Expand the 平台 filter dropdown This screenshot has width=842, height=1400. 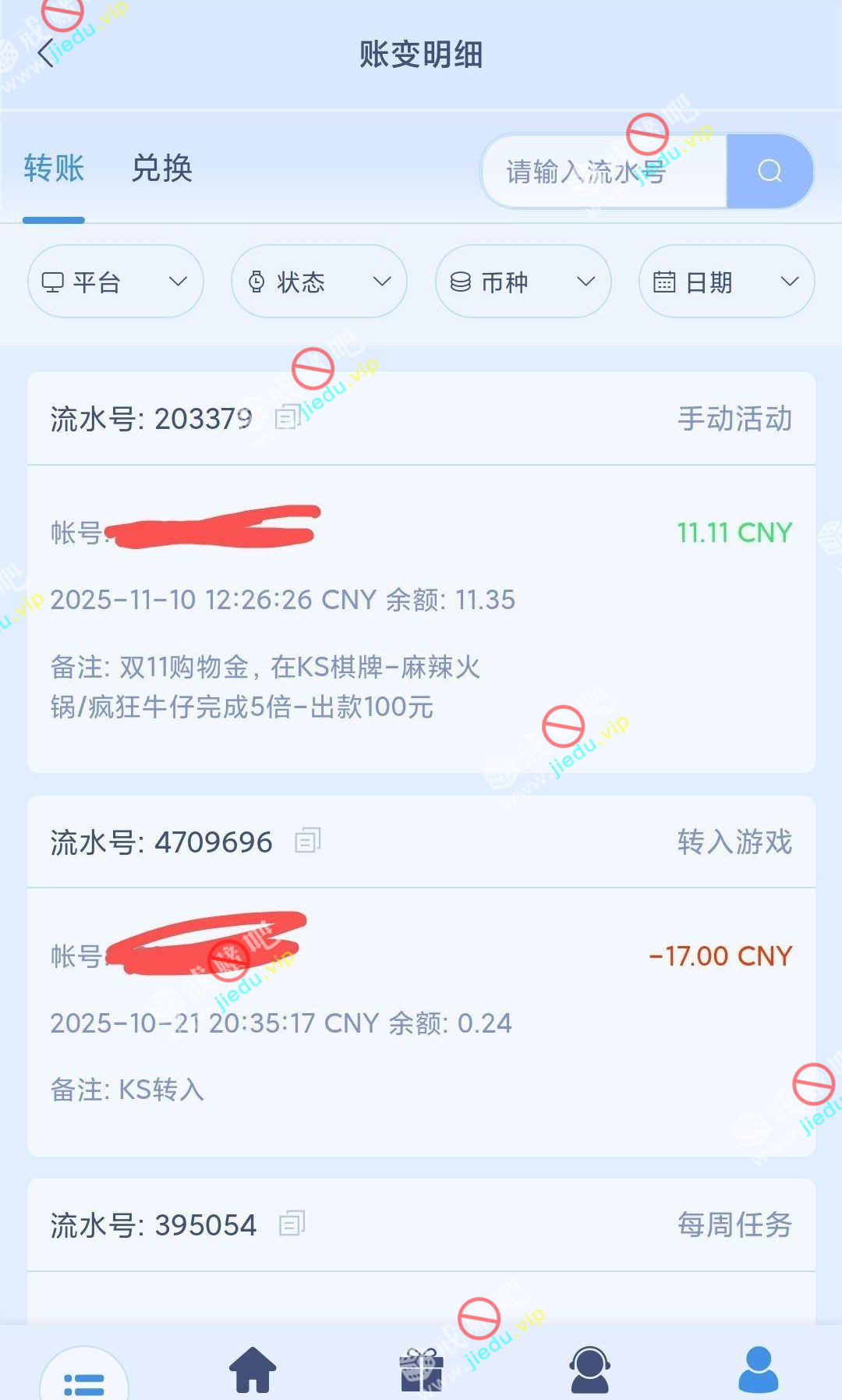pos(115,282)
